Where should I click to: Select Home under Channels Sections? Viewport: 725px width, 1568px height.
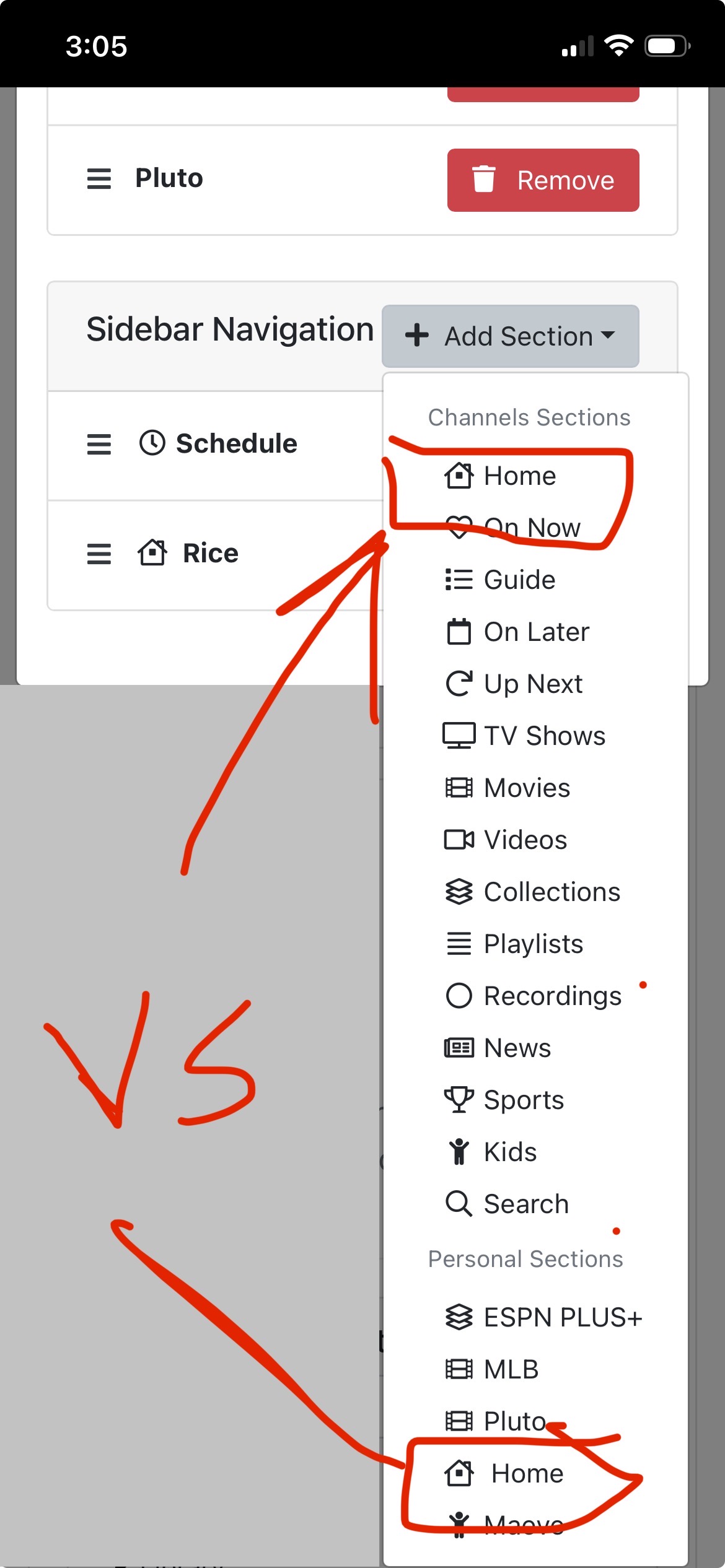pos(535,476)
